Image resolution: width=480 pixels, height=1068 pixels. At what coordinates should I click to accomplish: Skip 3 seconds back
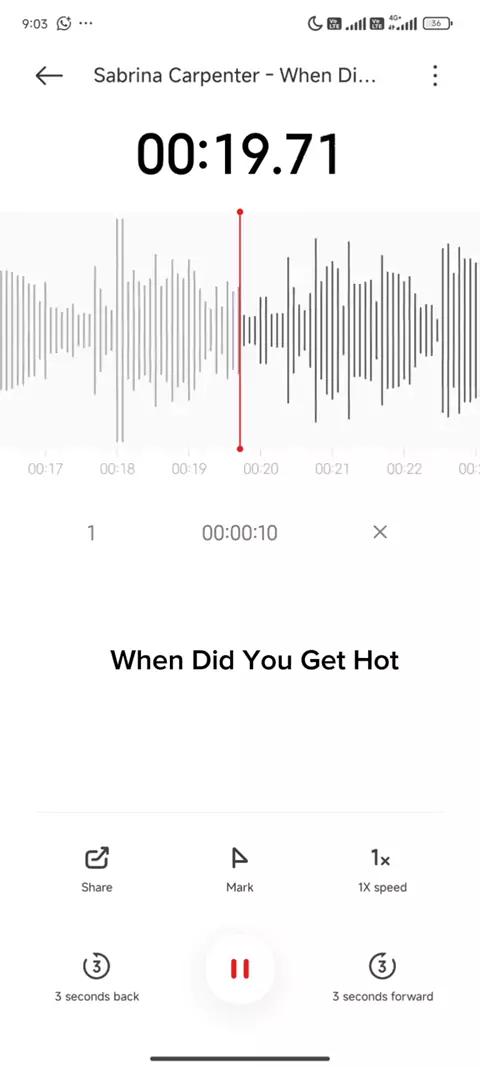click(x=97, y=977)
